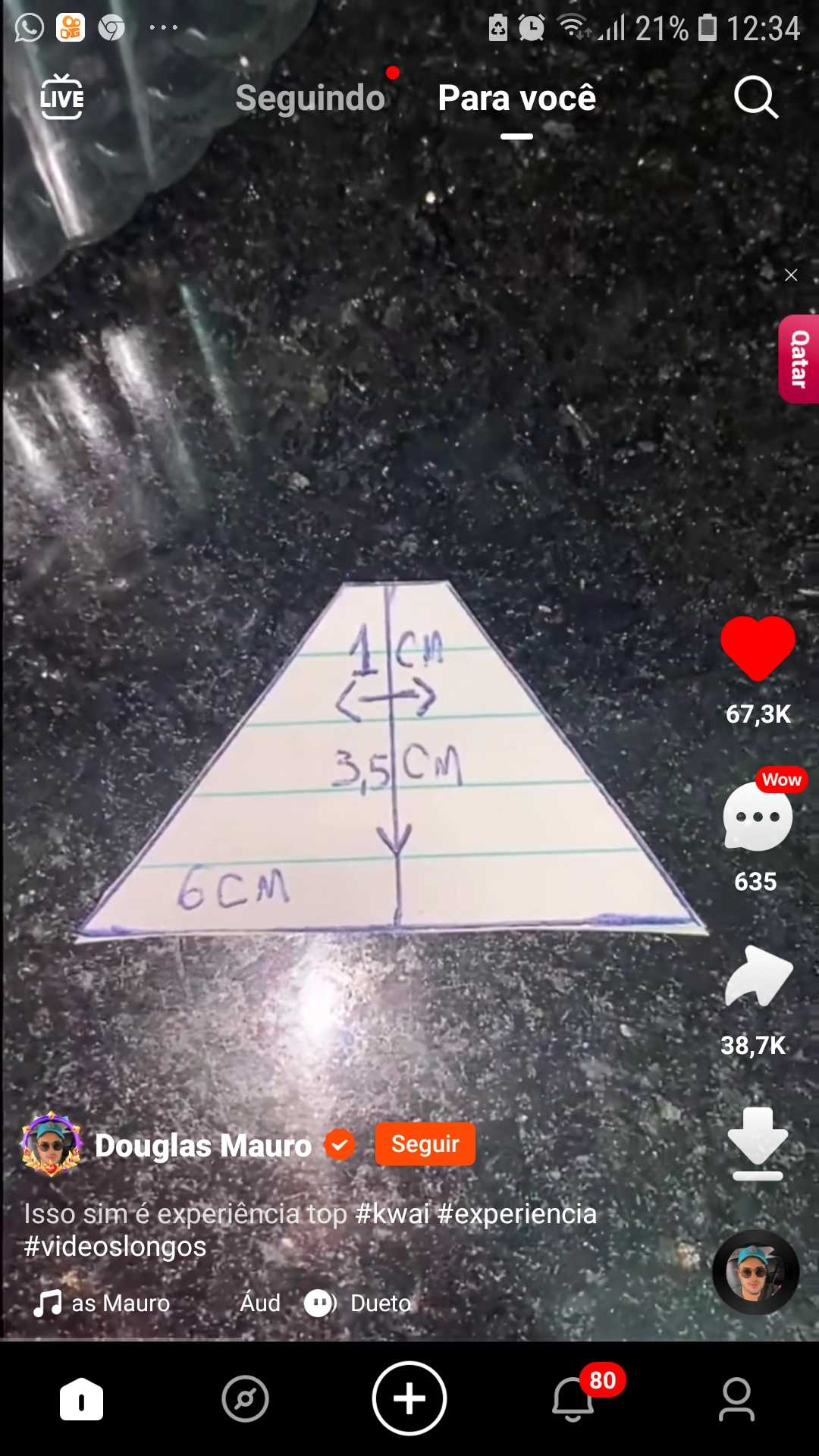Open the Qatar side banner
Screen dimensions: 819x1456
click(799, 359)
